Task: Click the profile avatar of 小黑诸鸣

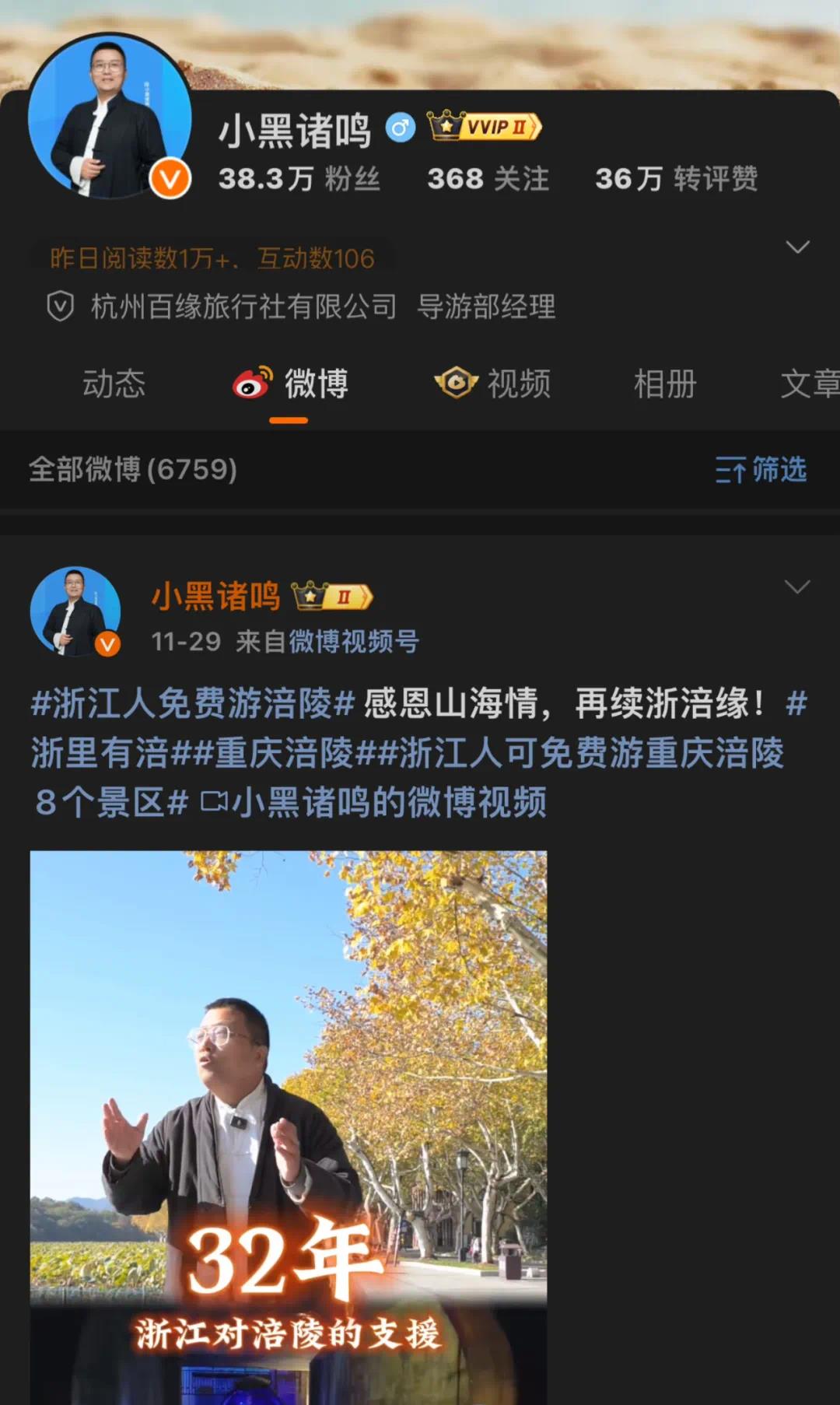Action: tap(109, 115)
